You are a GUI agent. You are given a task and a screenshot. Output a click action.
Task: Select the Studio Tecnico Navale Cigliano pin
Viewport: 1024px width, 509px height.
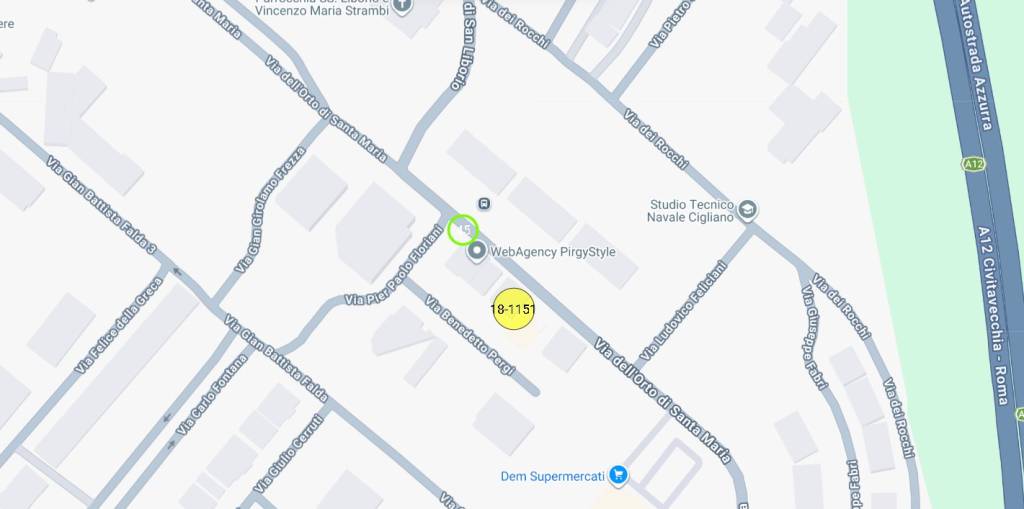click(x=747, y=210)
